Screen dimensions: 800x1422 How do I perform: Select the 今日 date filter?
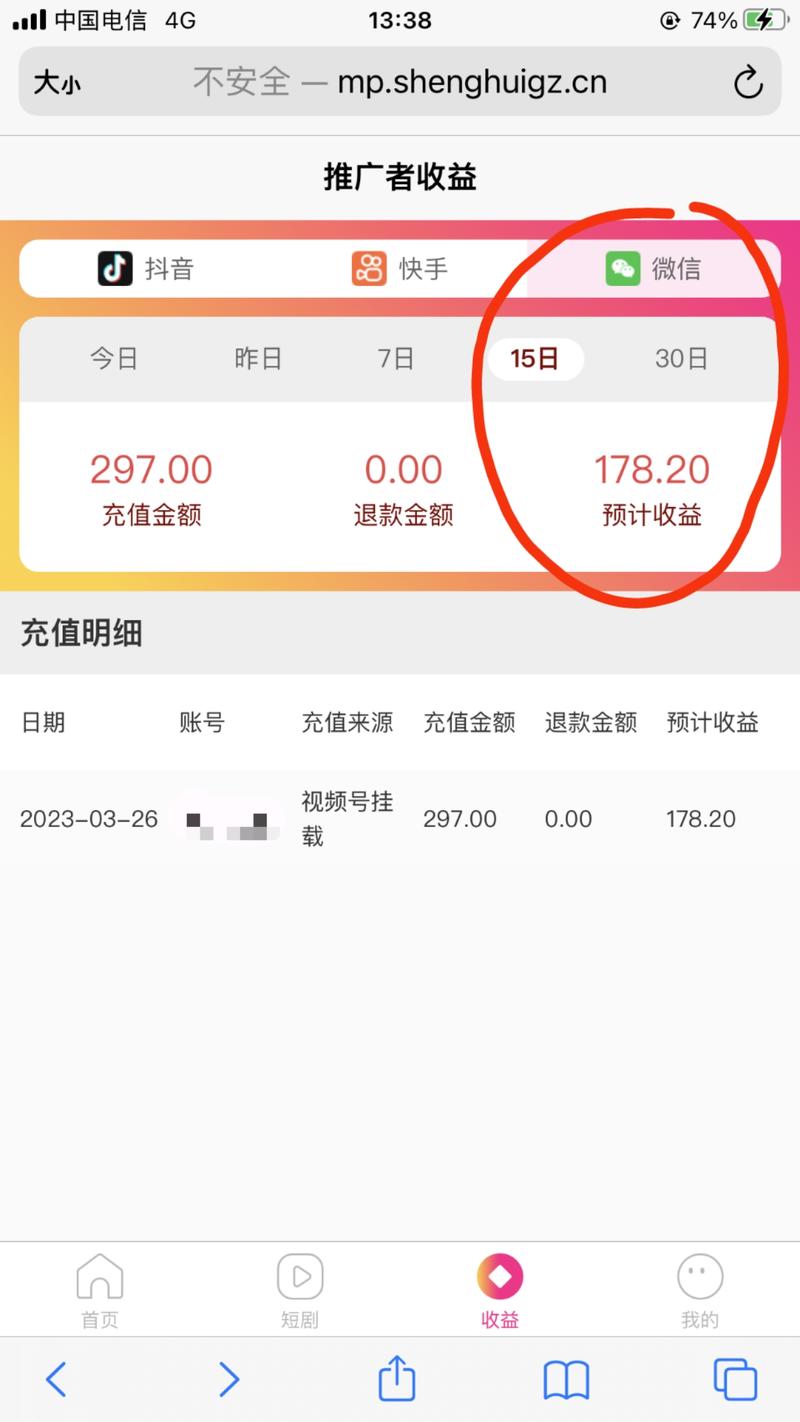click(x=114, y=358)
